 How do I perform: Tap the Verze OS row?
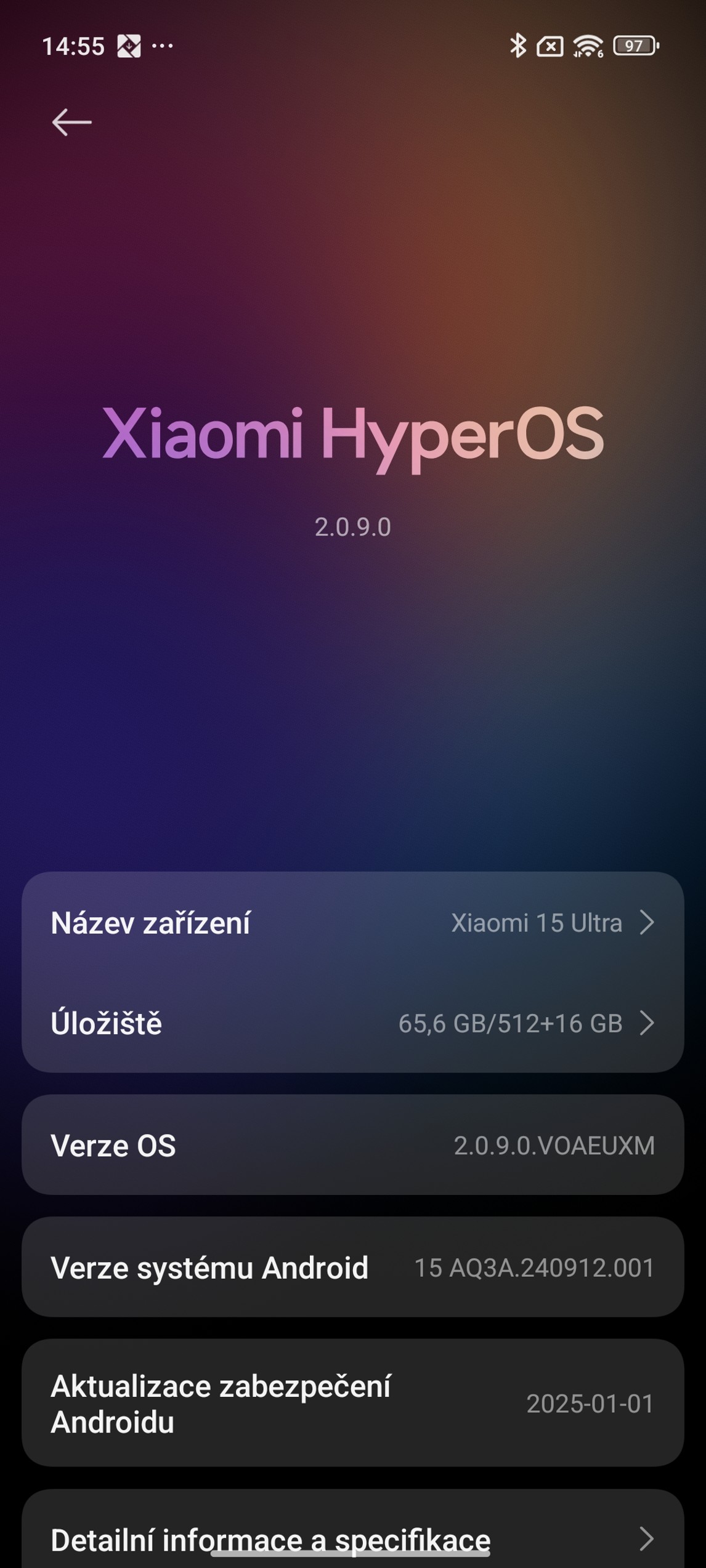[352, 1145]
